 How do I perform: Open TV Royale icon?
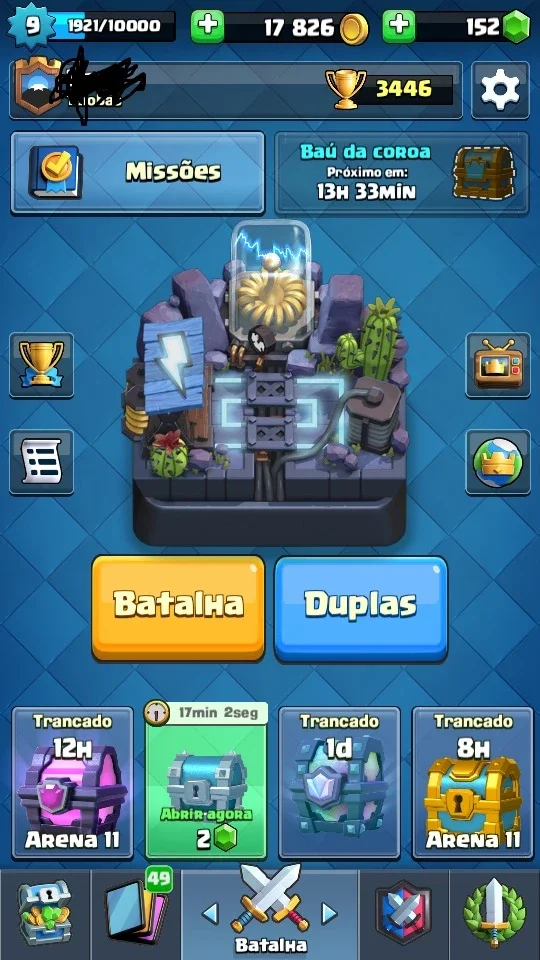tap(498, 365)
